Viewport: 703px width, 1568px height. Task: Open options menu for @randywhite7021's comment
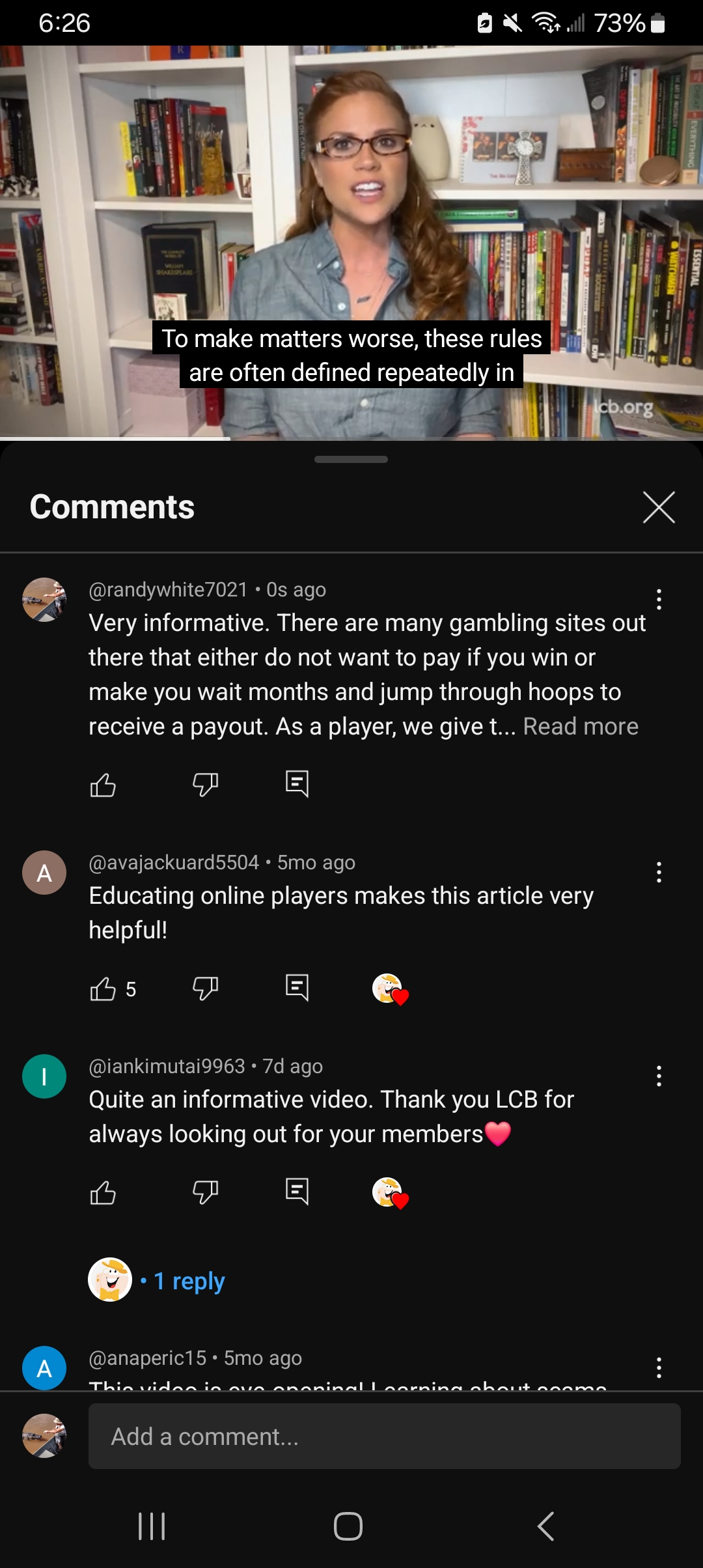[659, 599]
